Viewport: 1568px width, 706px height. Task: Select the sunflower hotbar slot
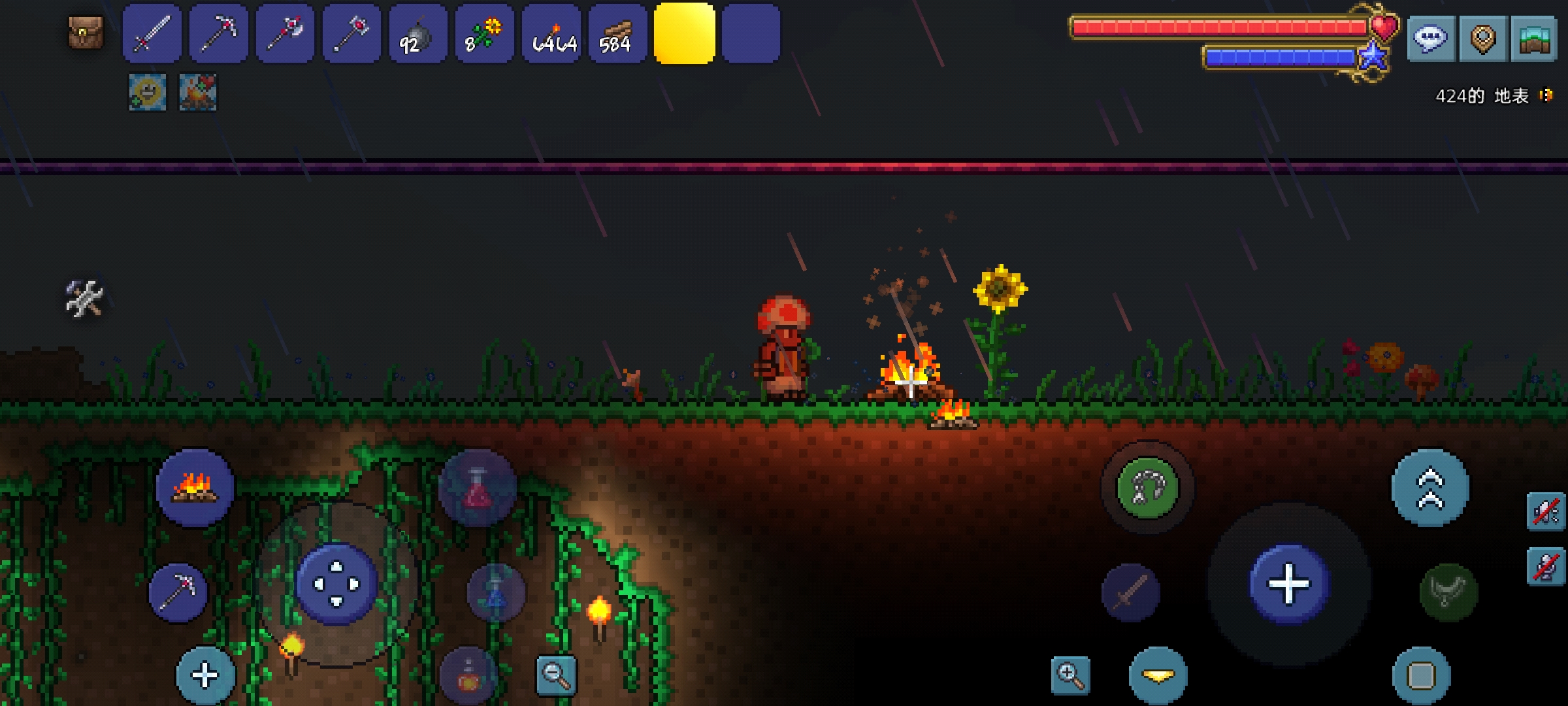(x=484, y=34)
